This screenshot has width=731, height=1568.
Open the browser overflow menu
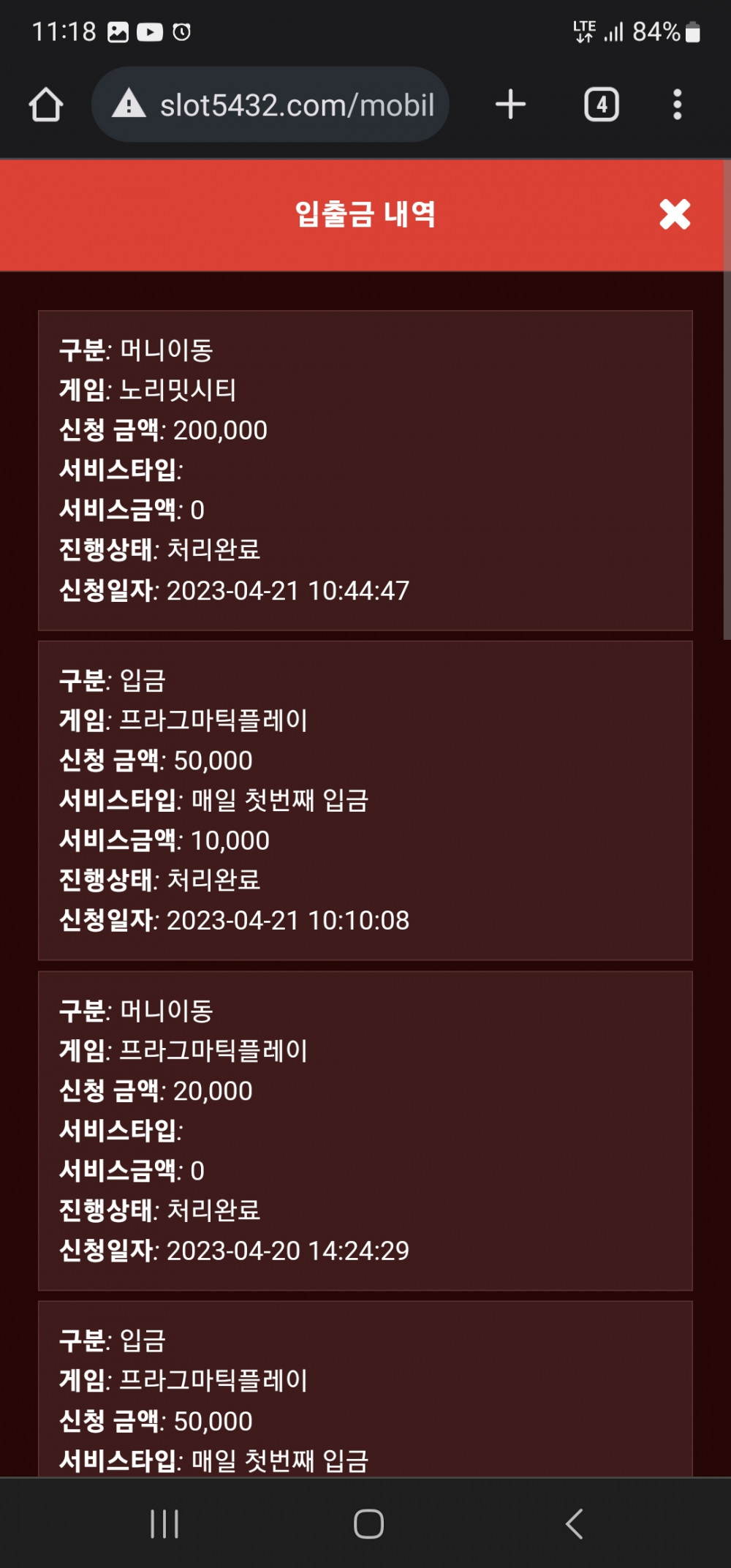pos(677,105)
